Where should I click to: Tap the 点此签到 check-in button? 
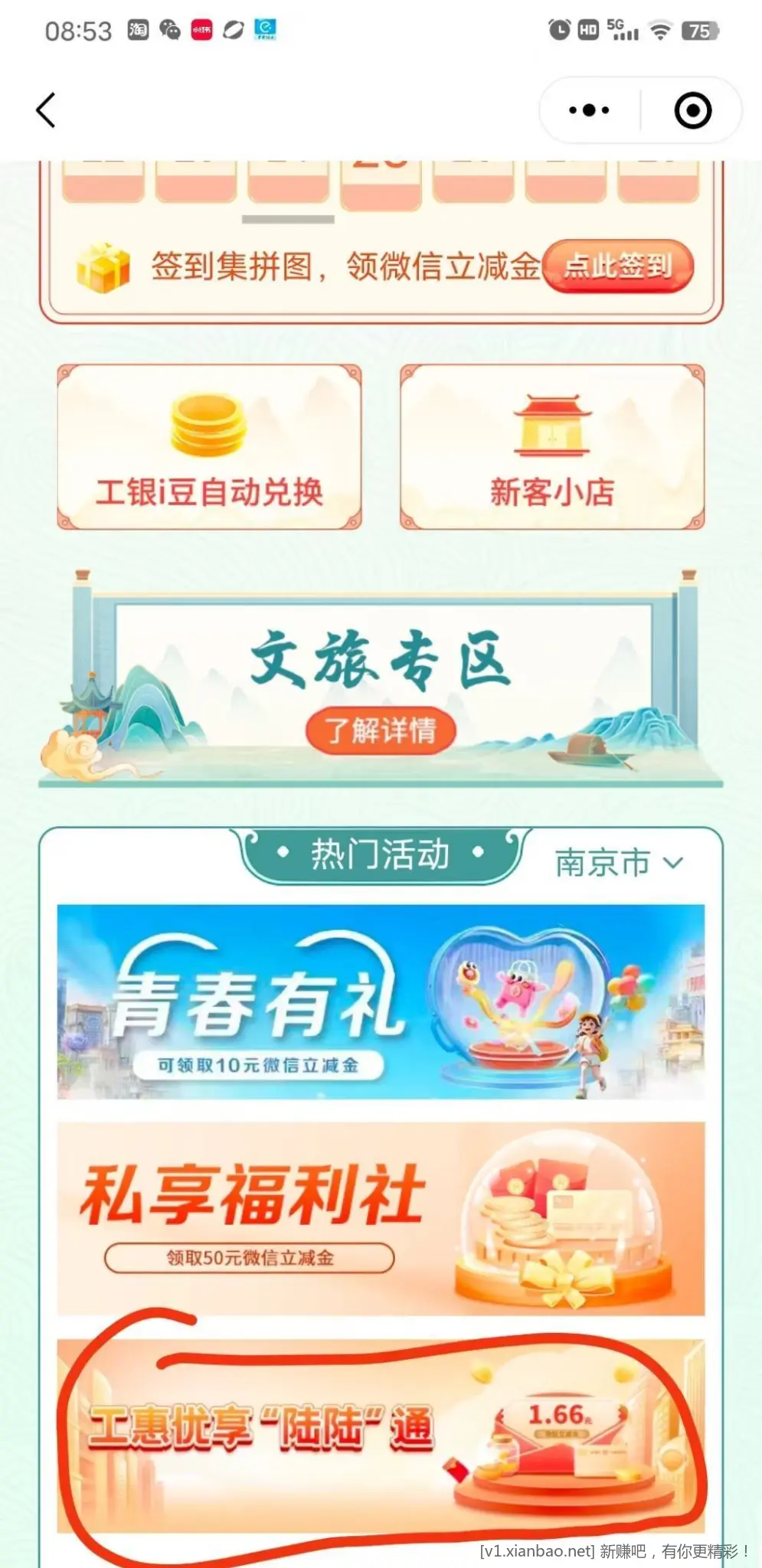(x=617, y=266)
